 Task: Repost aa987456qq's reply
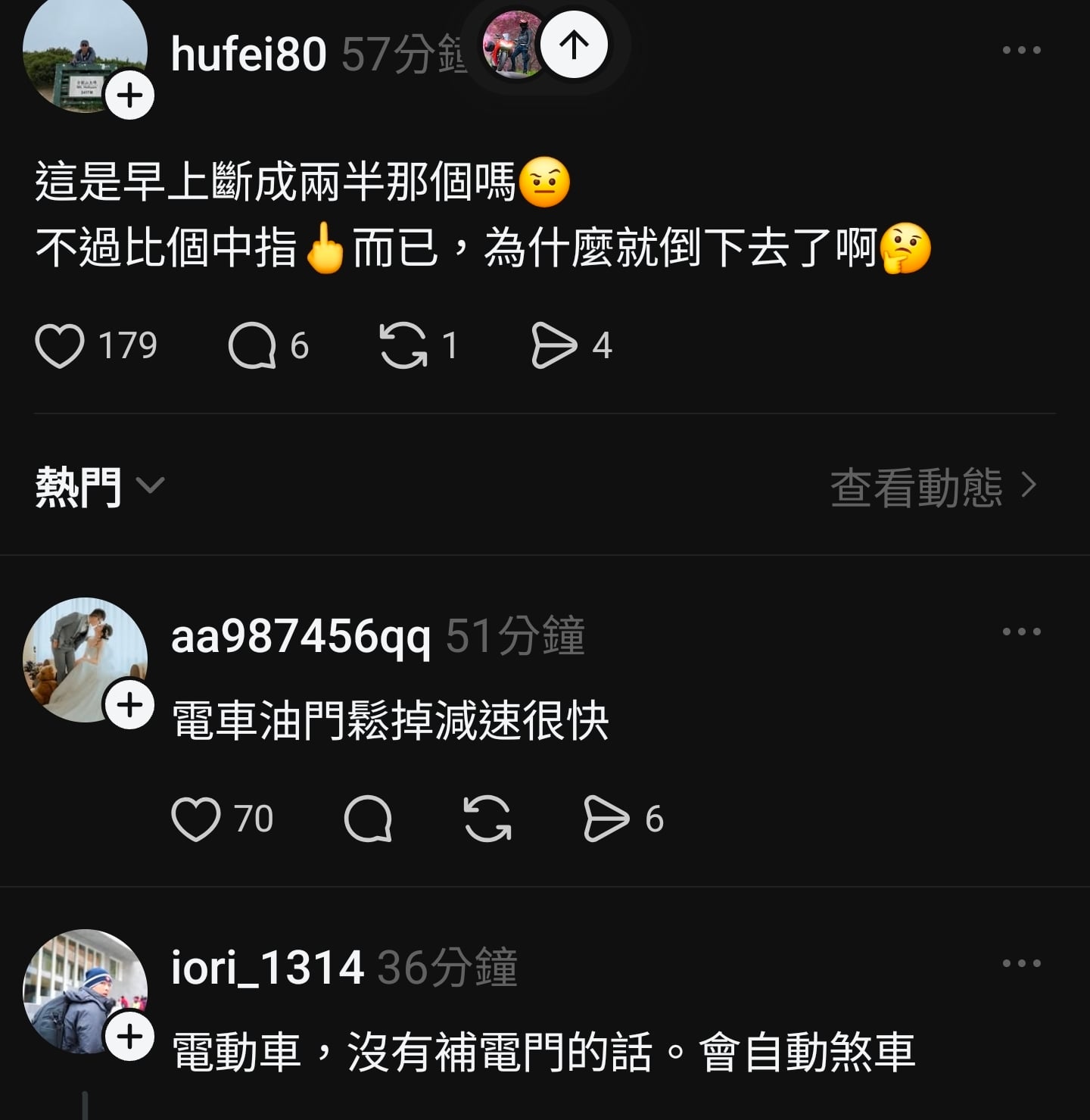pos(487,819)
